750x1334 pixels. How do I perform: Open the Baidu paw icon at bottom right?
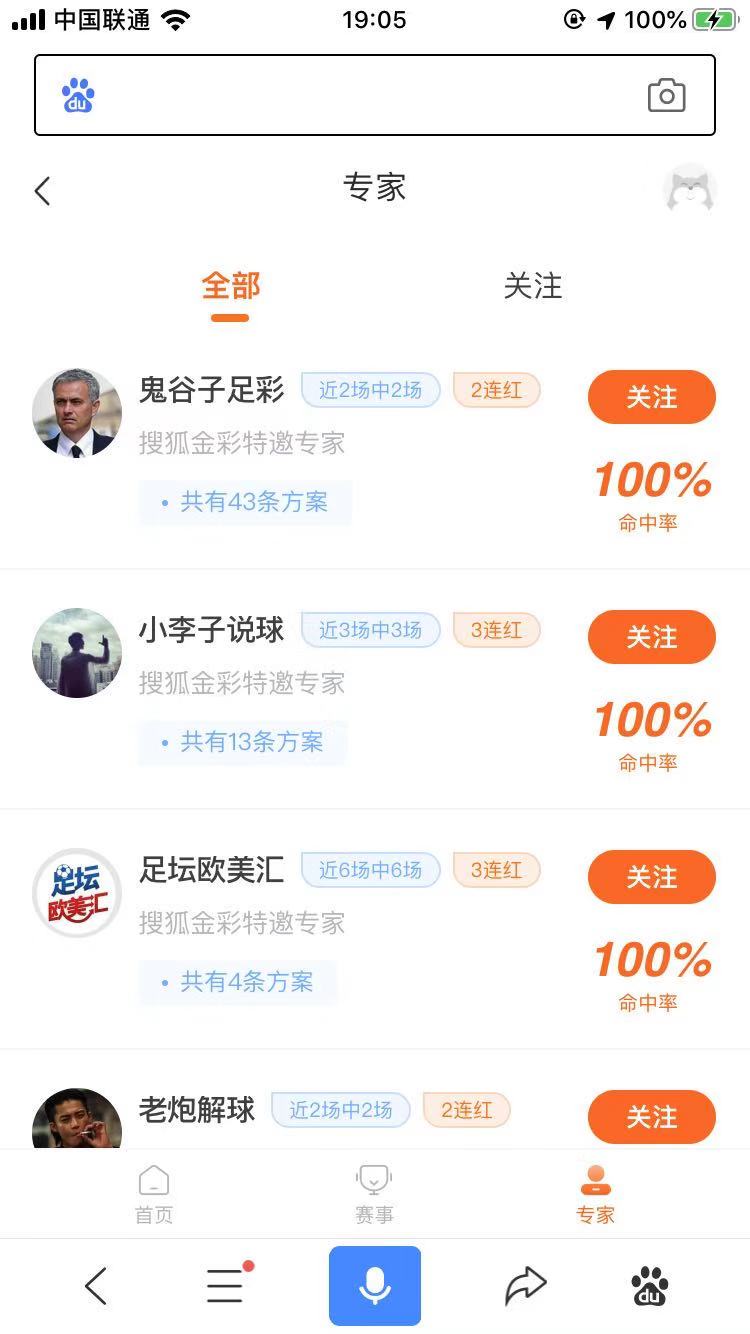pos(650,1287)
